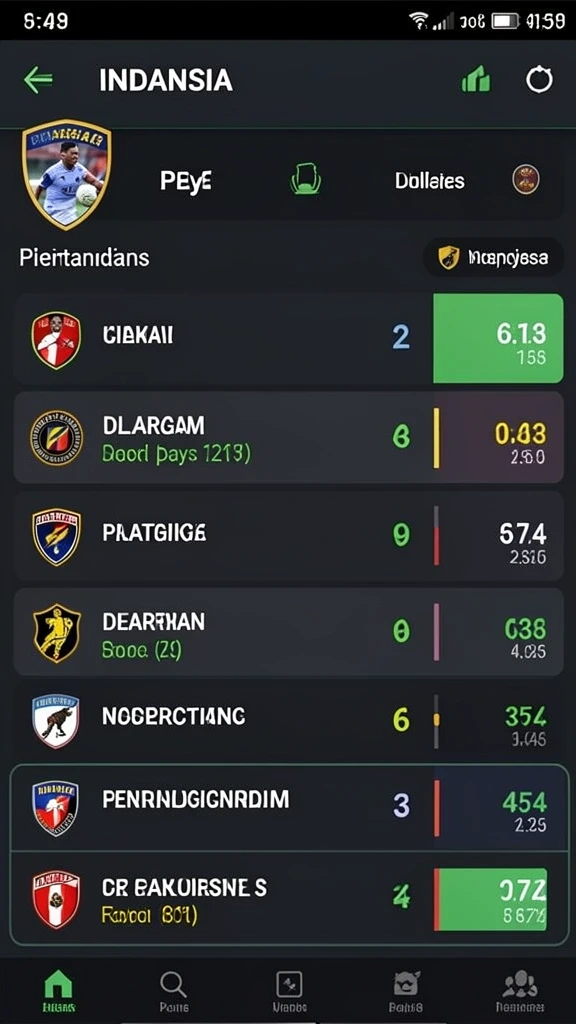Select the PEyE tab
The image size is (576, 1024).
tap(185, 181)
